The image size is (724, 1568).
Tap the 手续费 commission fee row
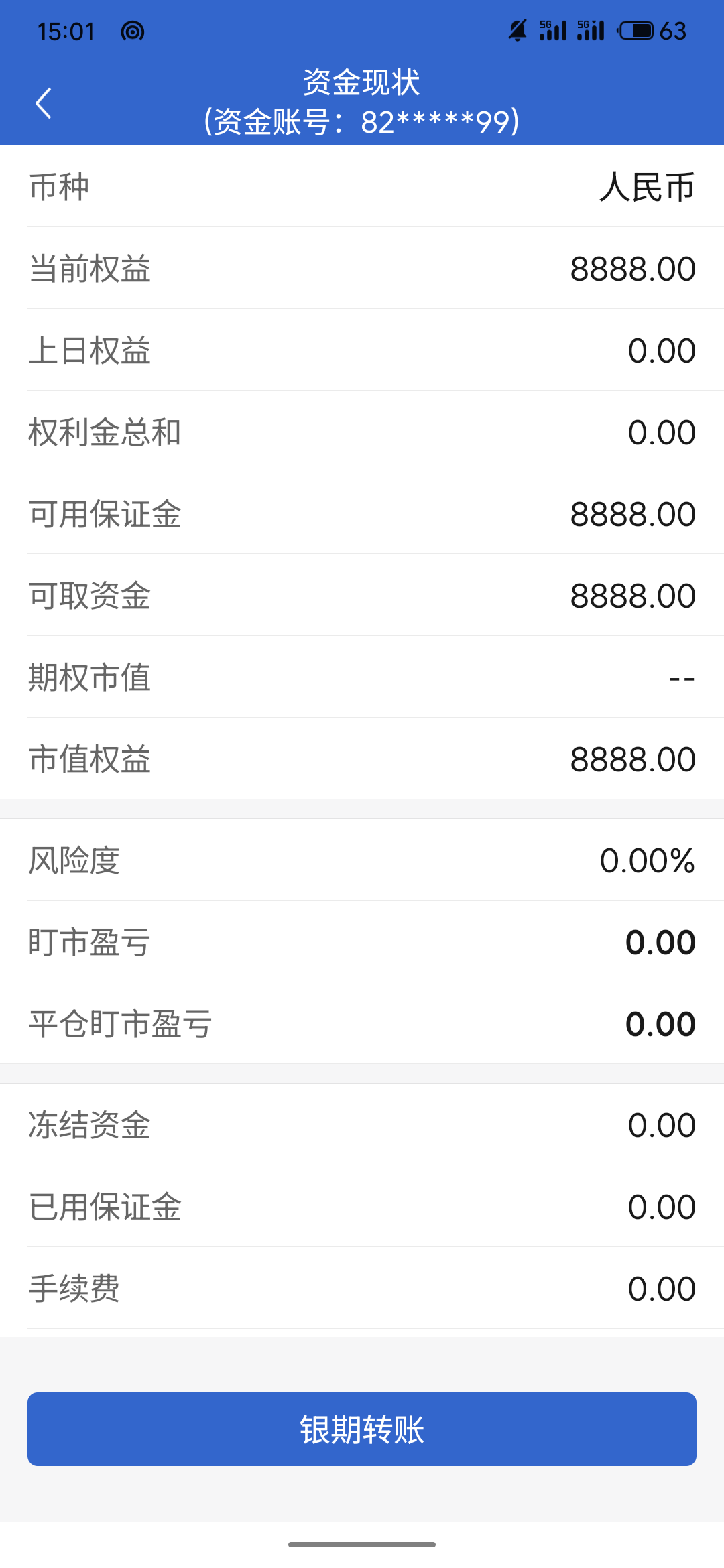(x=362, y=1288)
